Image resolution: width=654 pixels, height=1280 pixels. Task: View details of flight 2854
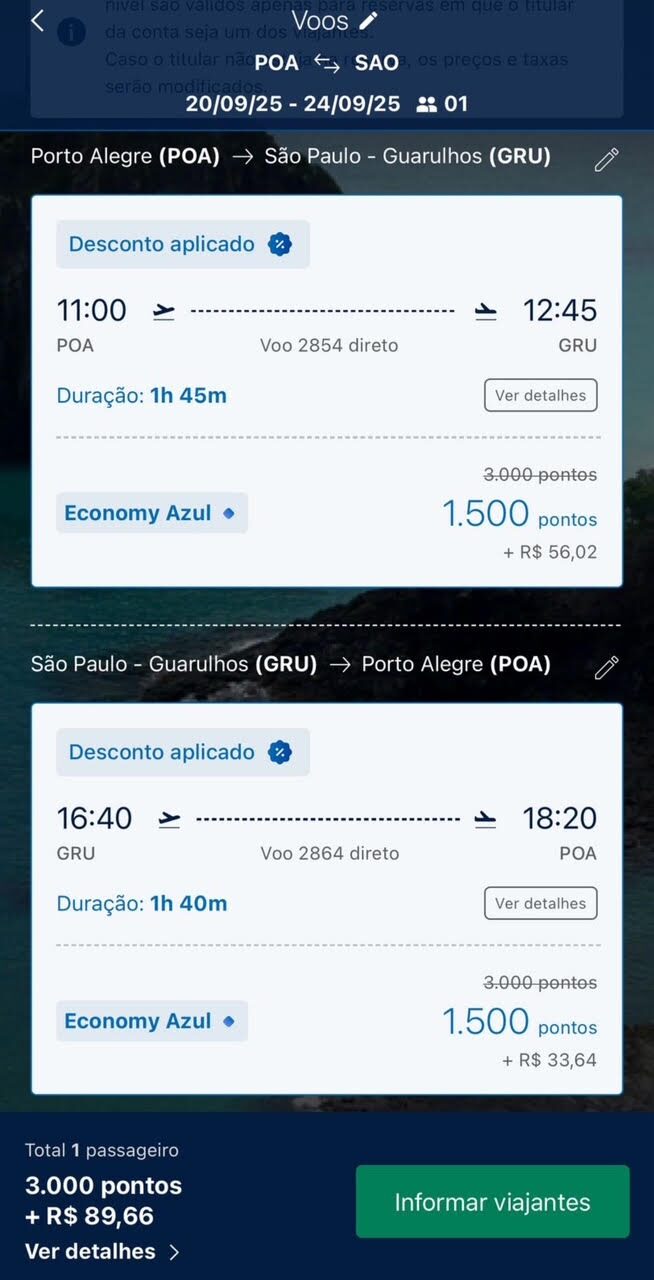540,395
